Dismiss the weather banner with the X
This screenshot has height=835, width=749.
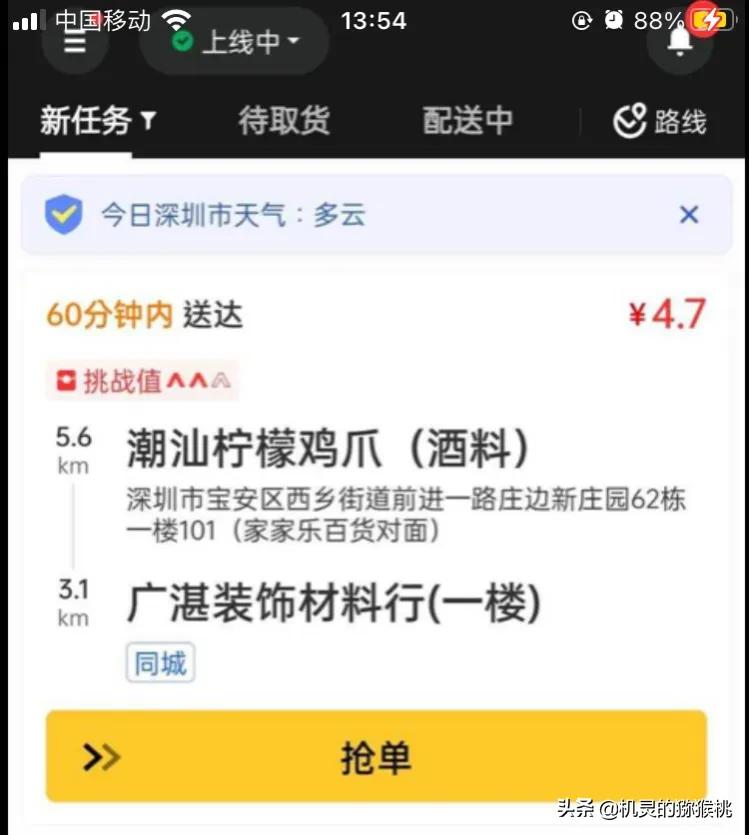[x=689, y=214]
